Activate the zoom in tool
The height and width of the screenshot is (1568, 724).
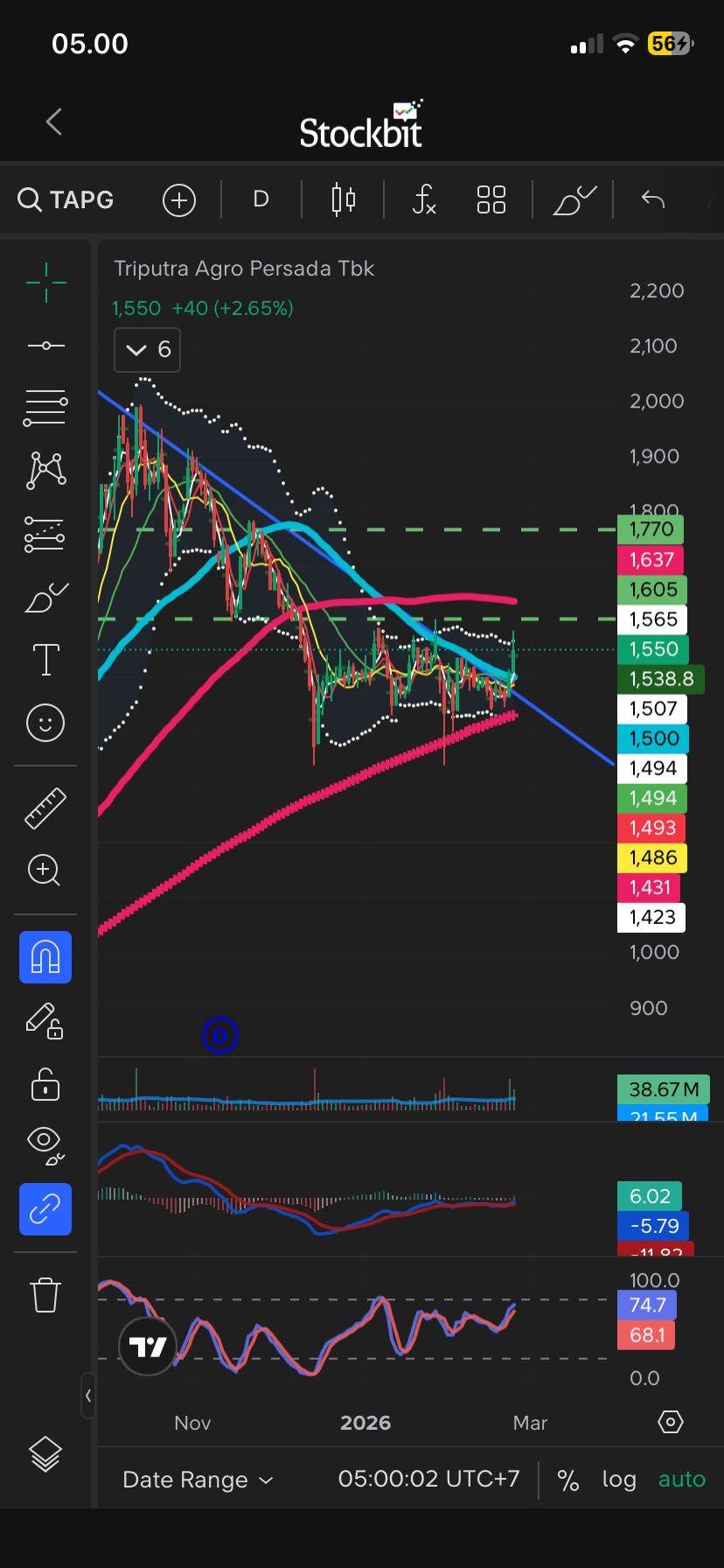(45, 870)
